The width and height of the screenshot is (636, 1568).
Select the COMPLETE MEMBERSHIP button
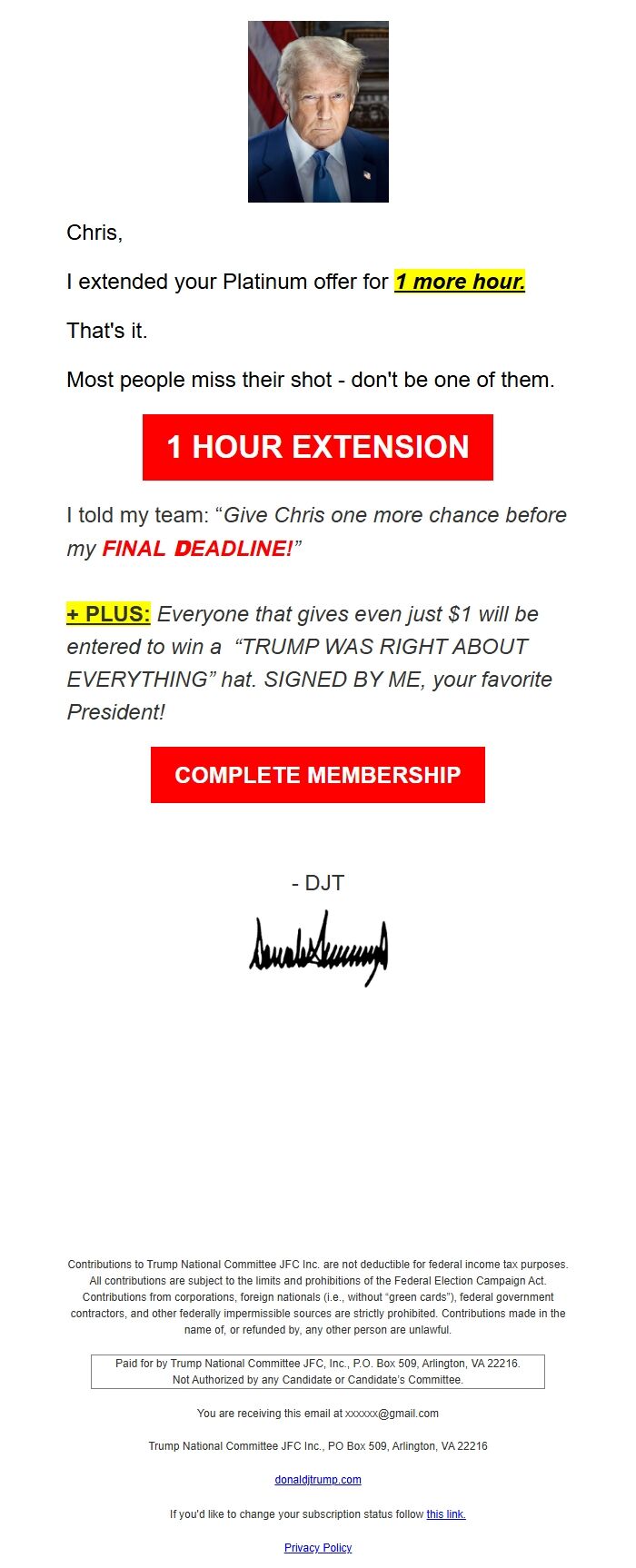(318, 775)
